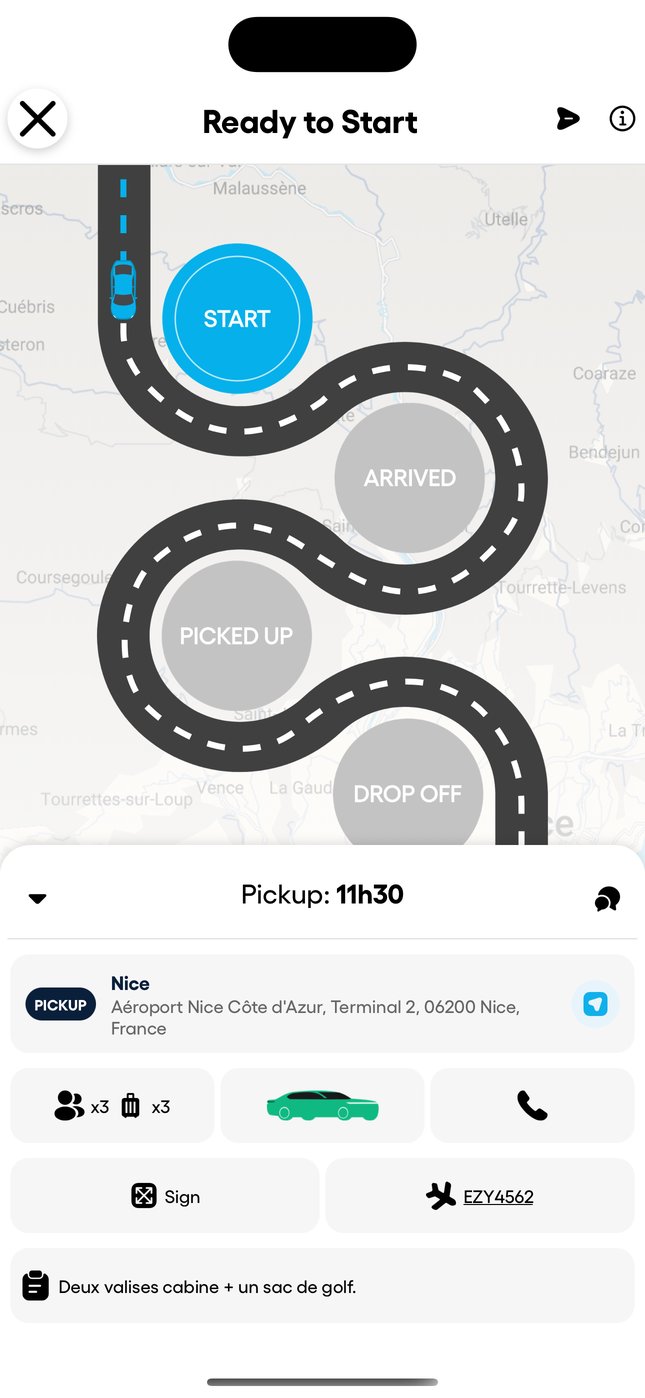Open the Sign button
The width and height of the screenshot is (645, 1398).
click(165, 1196)
